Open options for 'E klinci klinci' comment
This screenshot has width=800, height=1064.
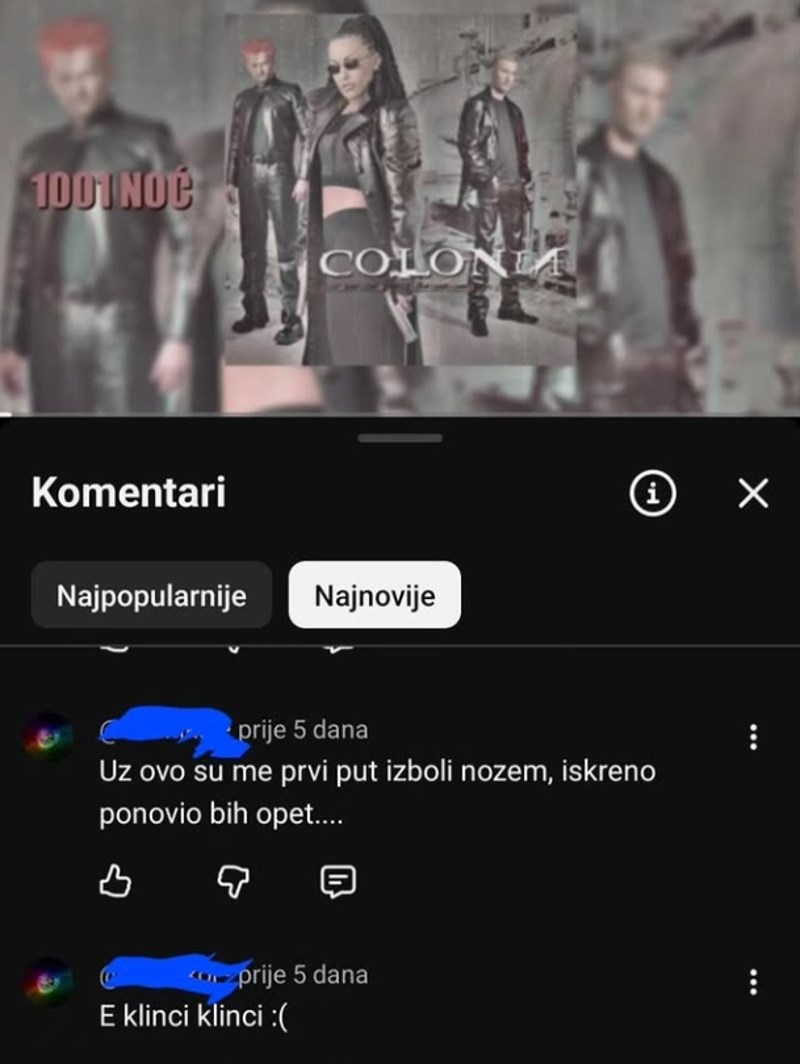pos(753,982)
